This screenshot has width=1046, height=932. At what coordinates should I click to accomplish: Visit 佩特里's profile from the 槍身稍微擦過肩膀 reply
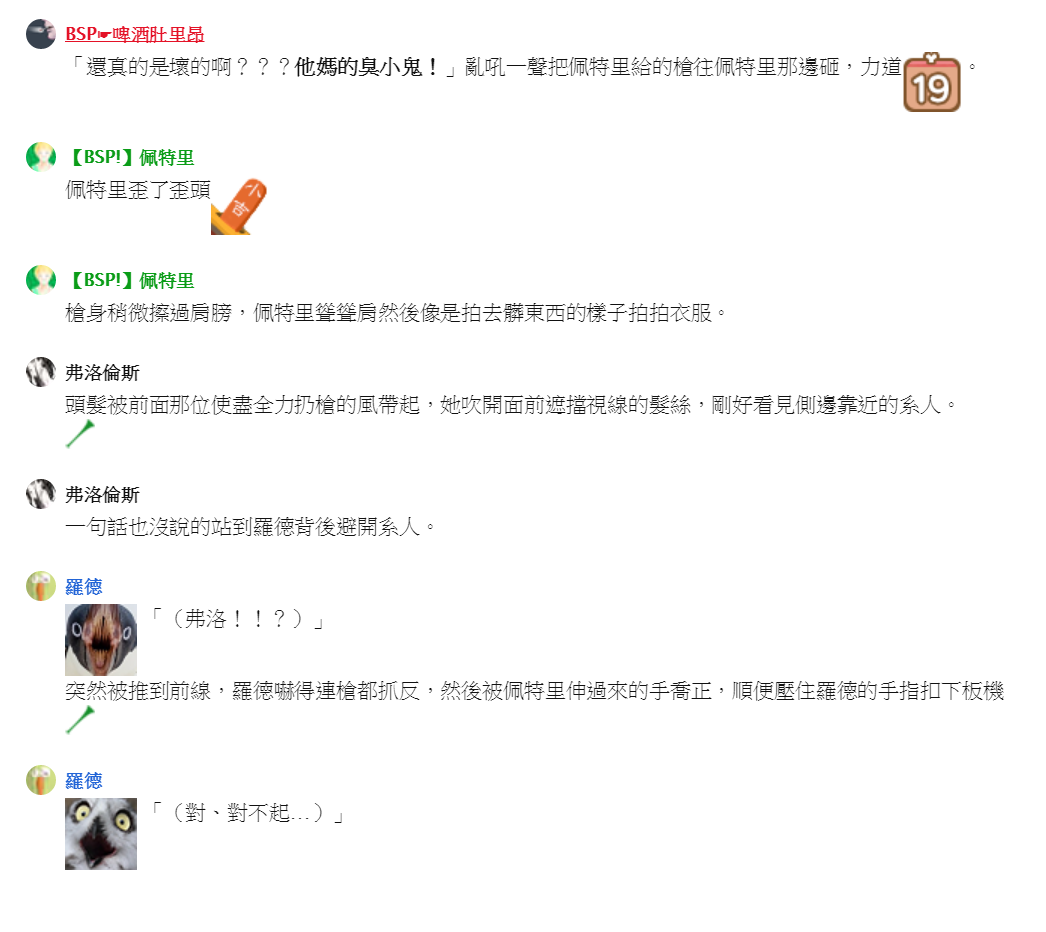(130, 280)
